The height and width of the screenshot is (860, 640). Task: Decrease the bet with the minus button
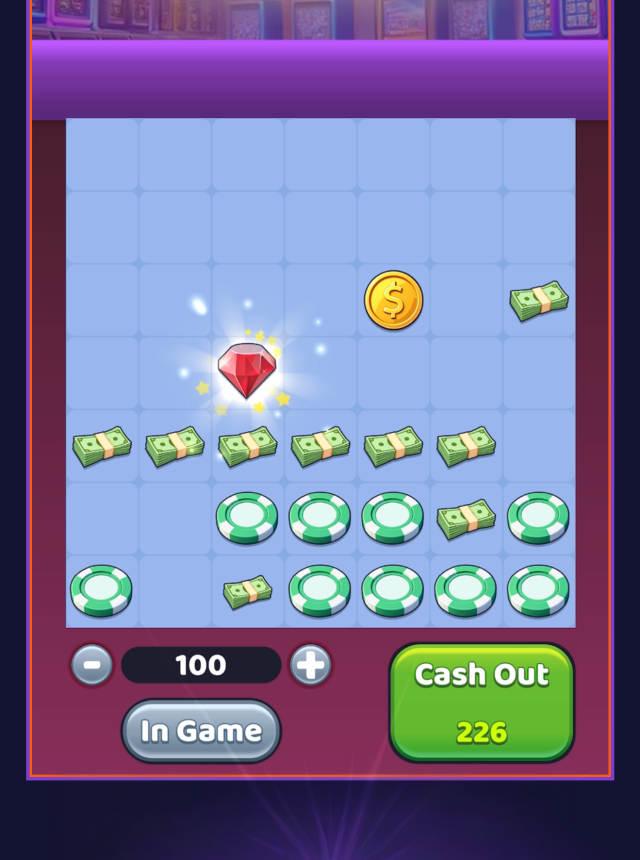[x=92, y=665]
